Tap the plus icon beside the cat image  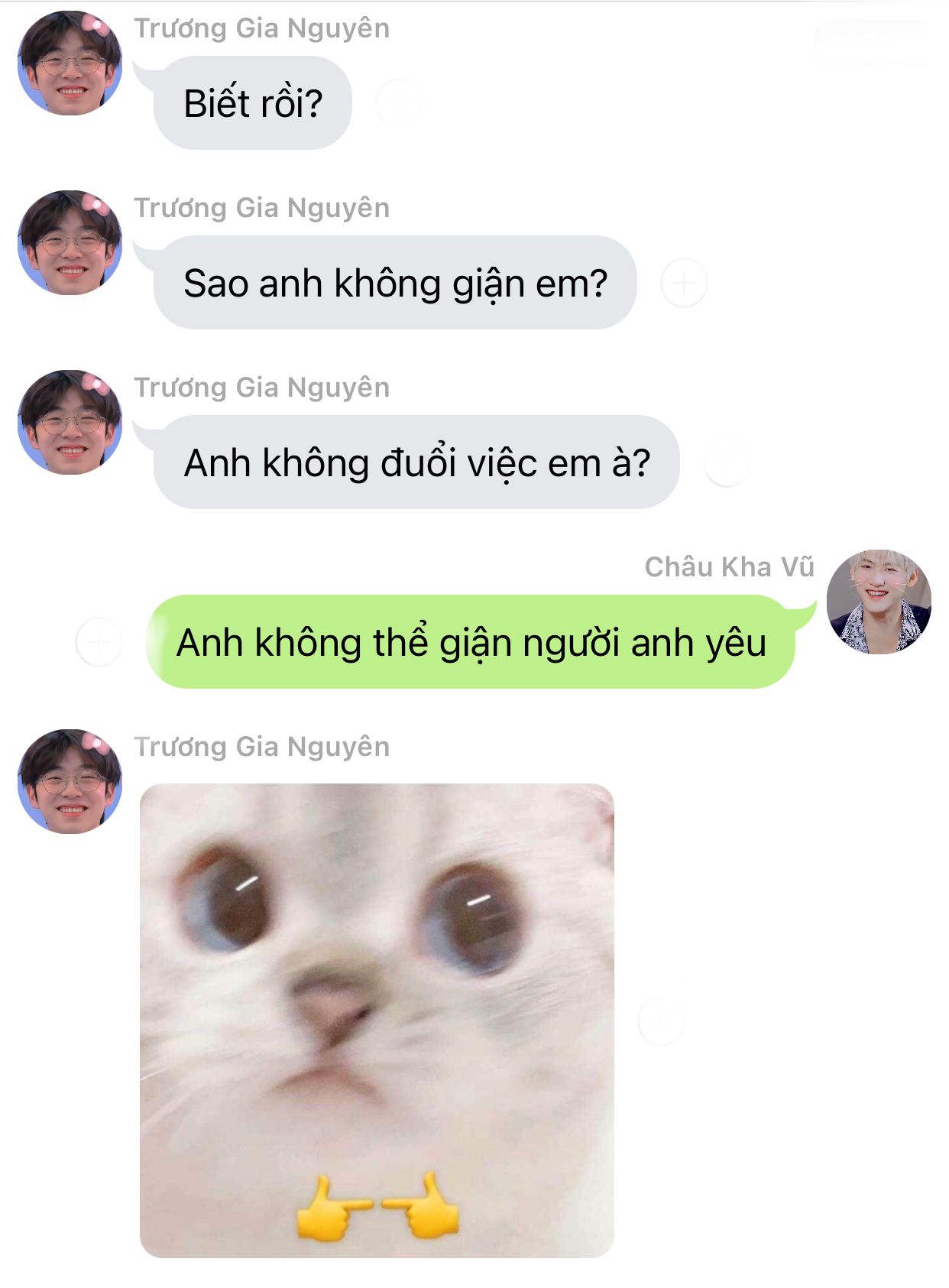[661, 1020]
